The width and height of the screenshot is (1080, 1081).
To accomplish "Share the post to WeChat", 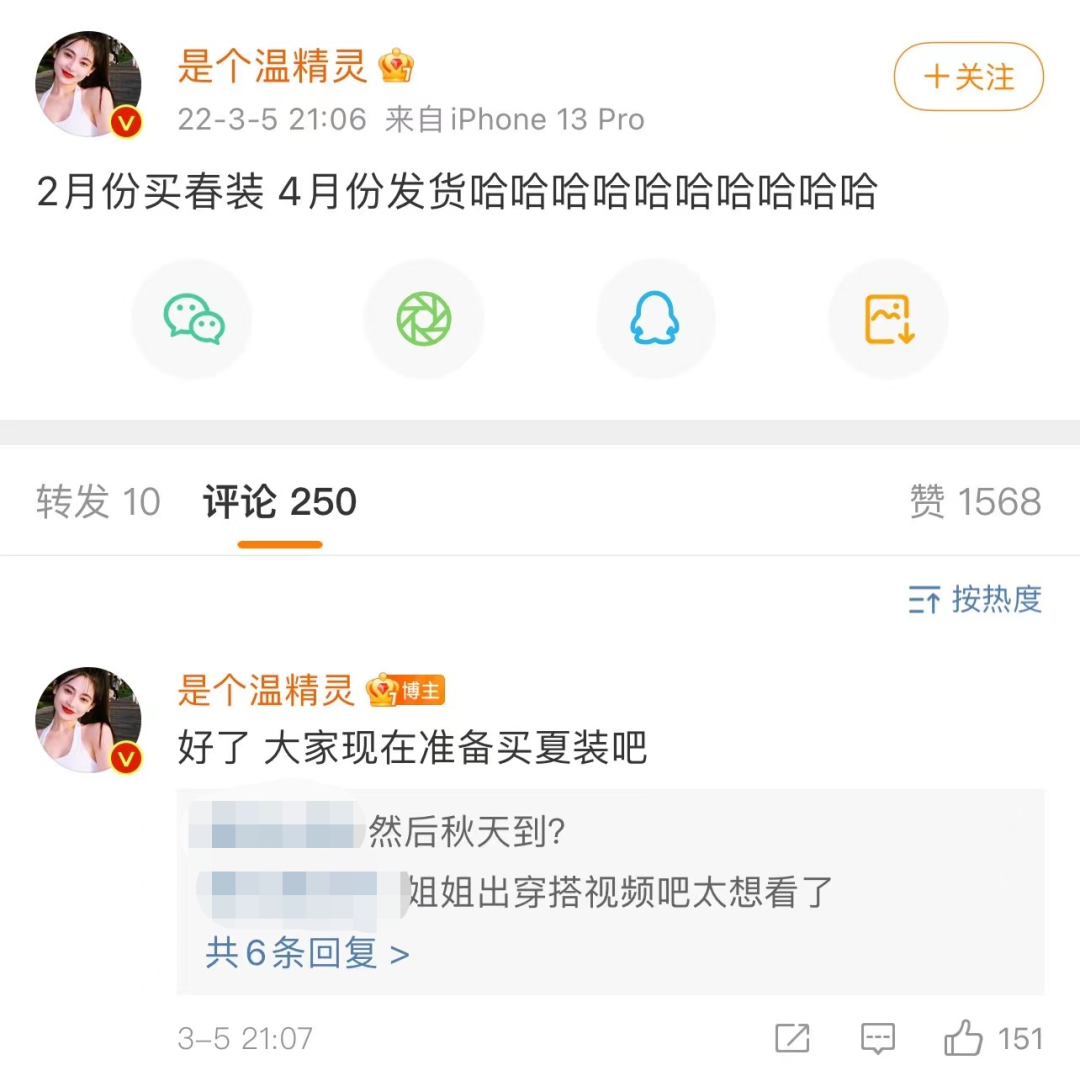I will pyautogui.click(x=193, y=320).
